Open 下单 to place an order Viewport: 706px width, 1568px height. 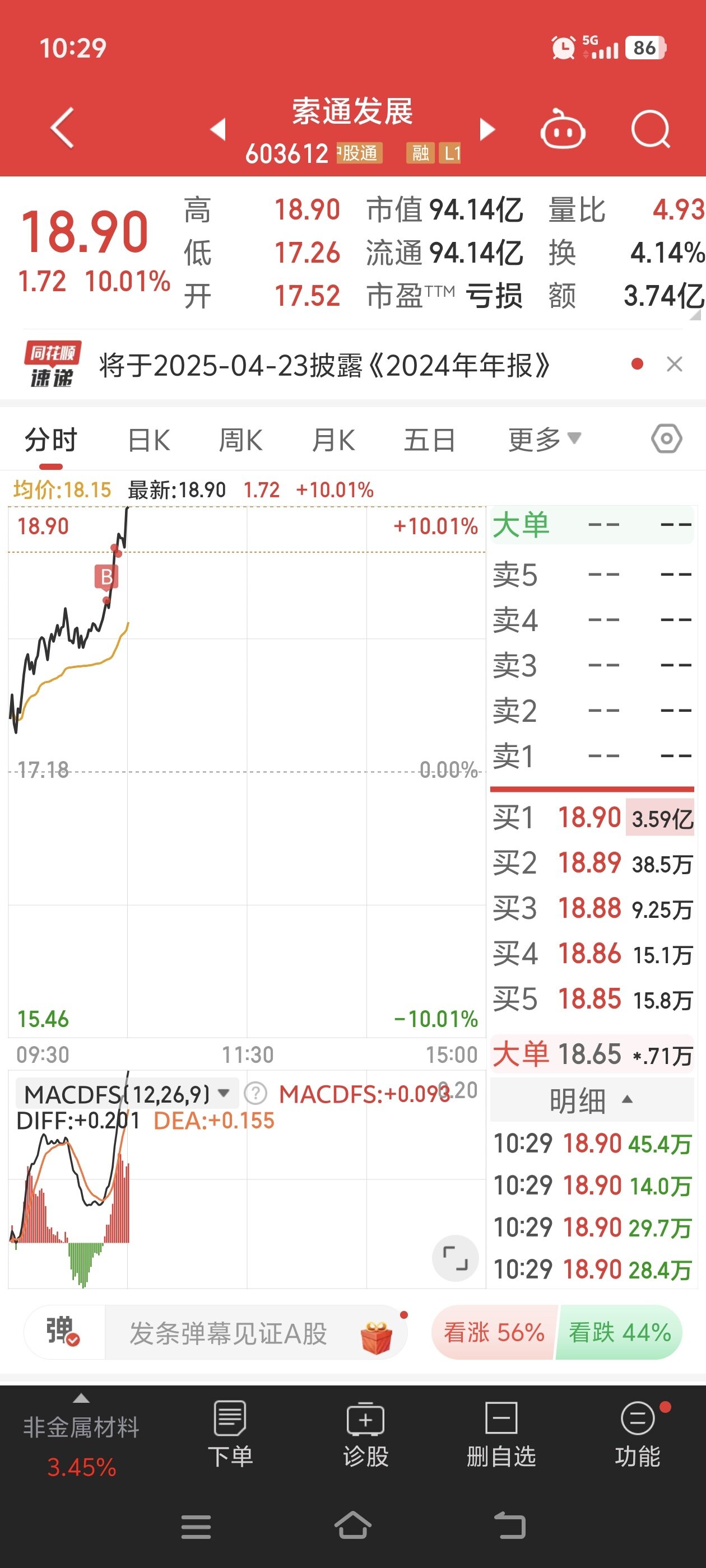(x=230, y=1435)
